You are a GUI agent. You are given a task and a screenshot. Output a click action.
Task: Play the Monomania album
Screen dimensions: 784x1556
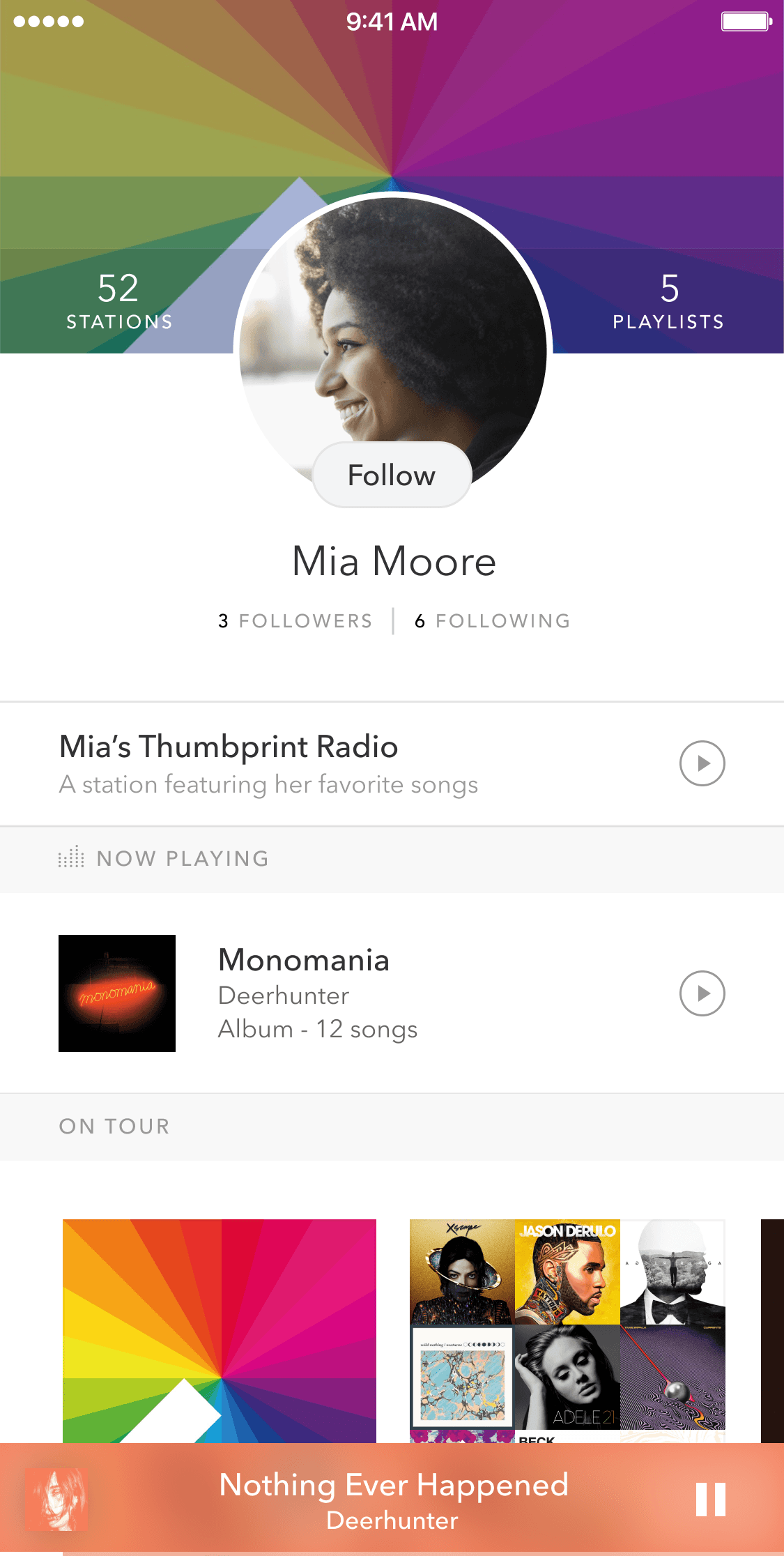pos(702,993)
